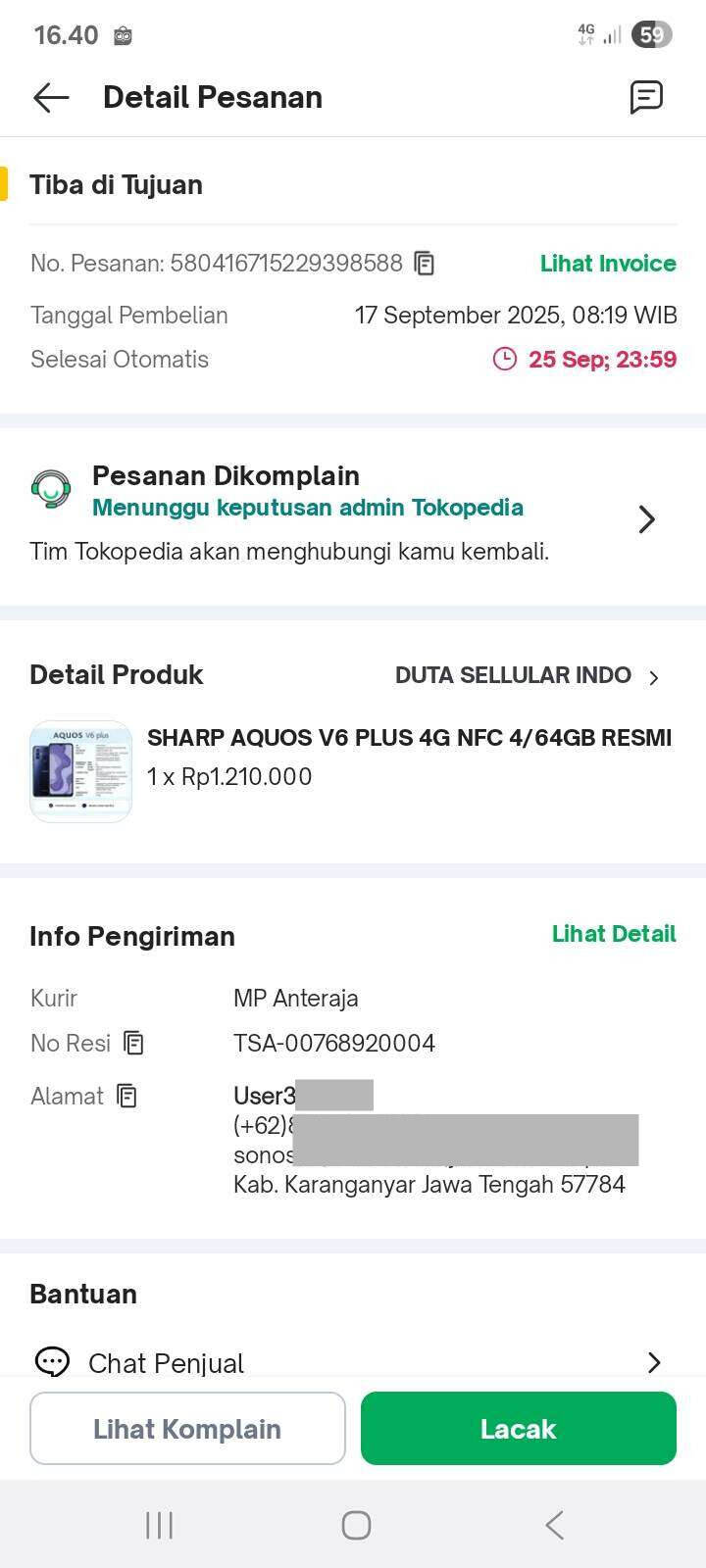The image size is (706, 1568).
Task: Open SHARP AQUOS V6 PLUS product
Action: [x=408, y=738]
